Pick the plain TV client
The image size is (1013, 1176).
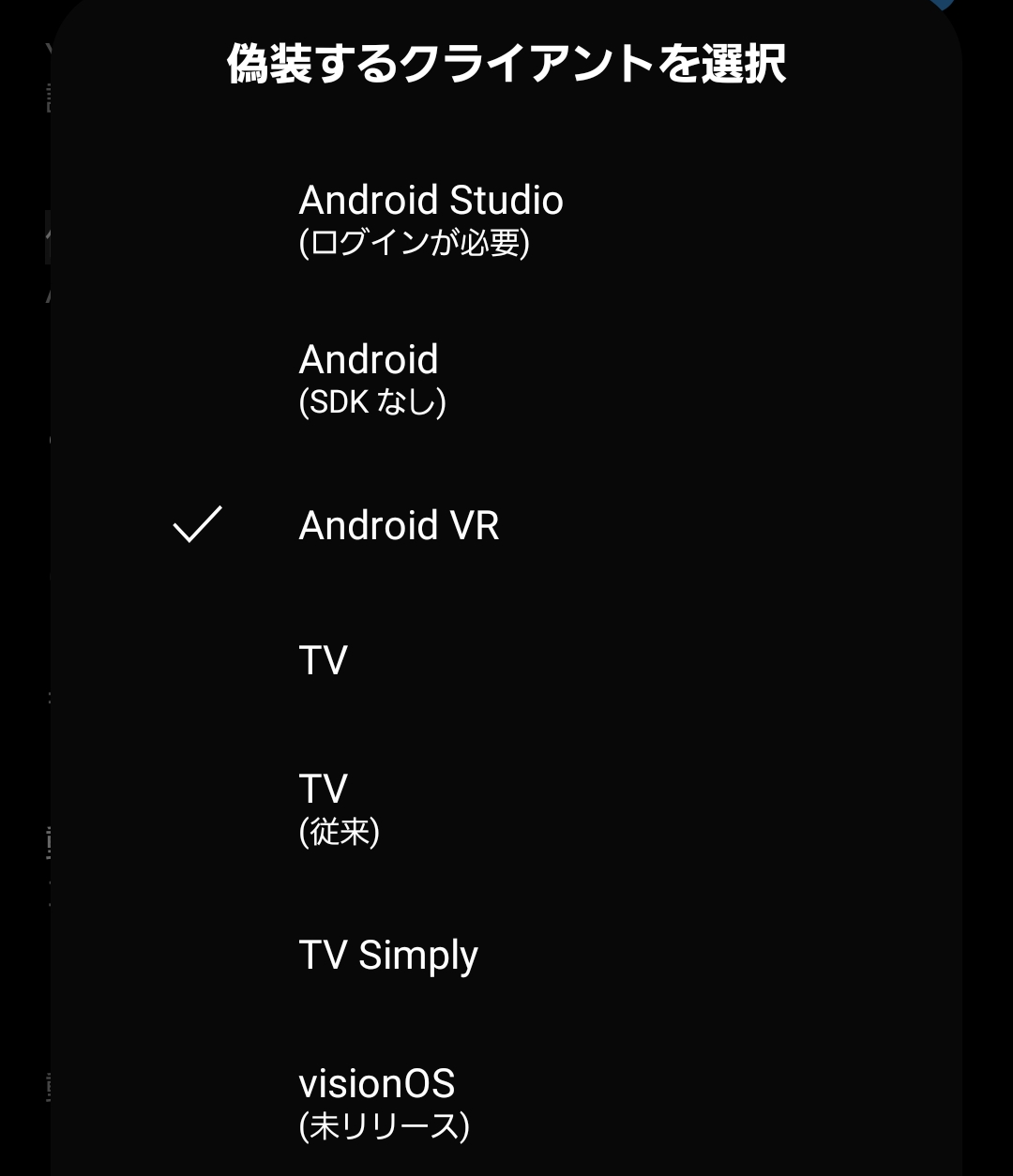point(324,660)
